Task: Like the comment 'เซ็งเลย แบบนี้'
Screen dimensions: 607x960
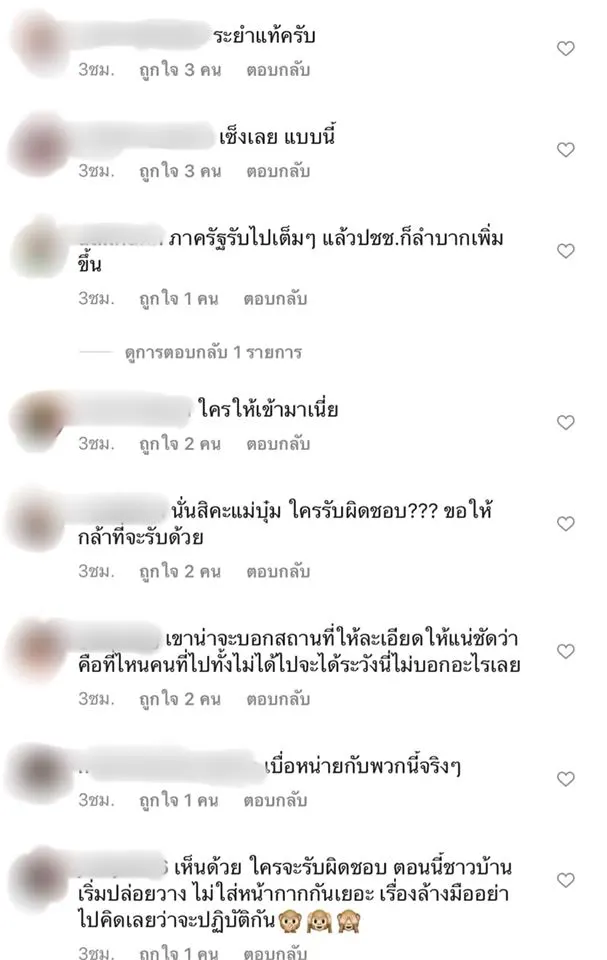Action: [566, 150]
